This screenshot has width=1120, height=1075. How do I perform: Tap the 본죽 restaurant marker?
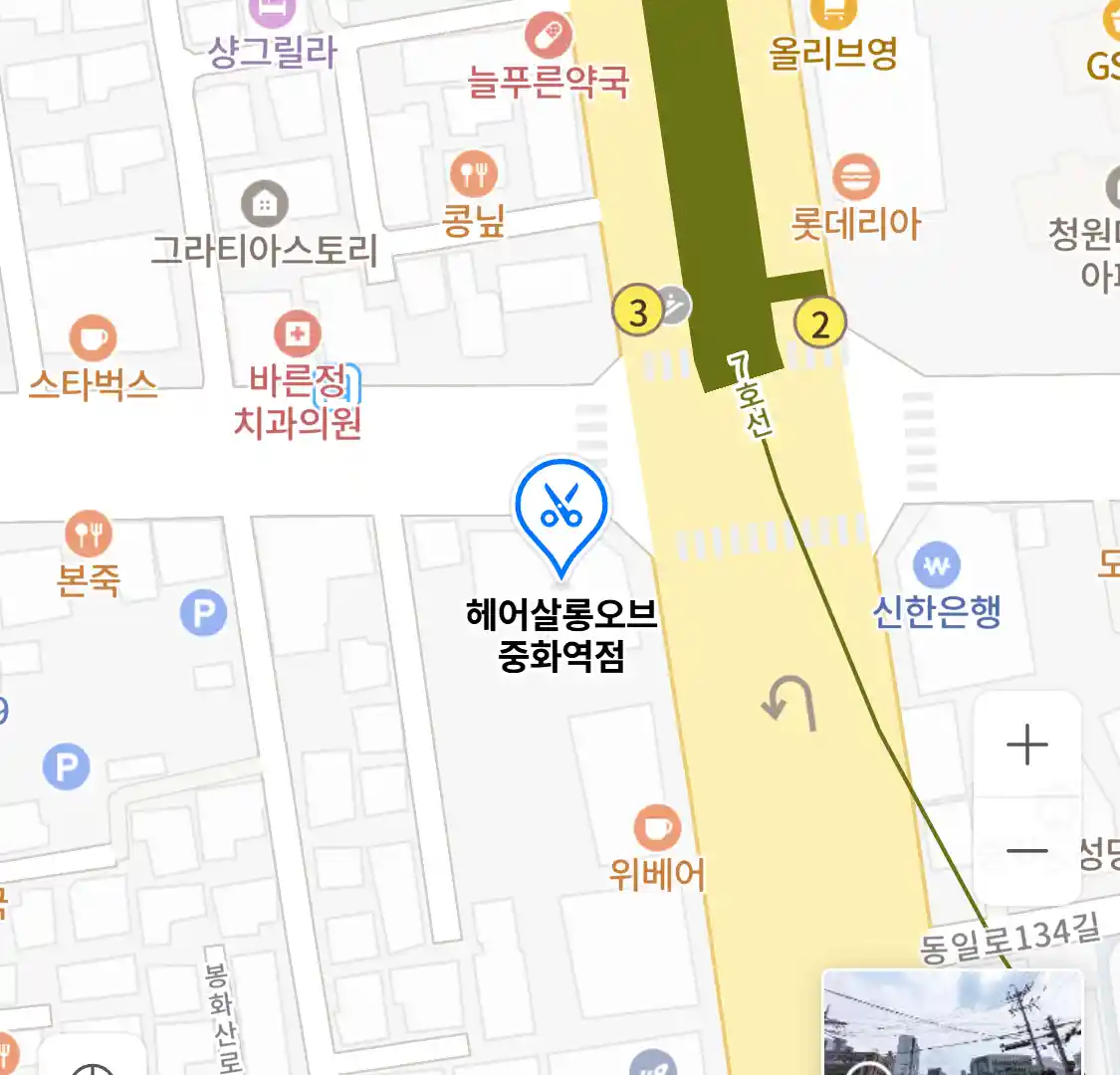(x=89, y=536)
